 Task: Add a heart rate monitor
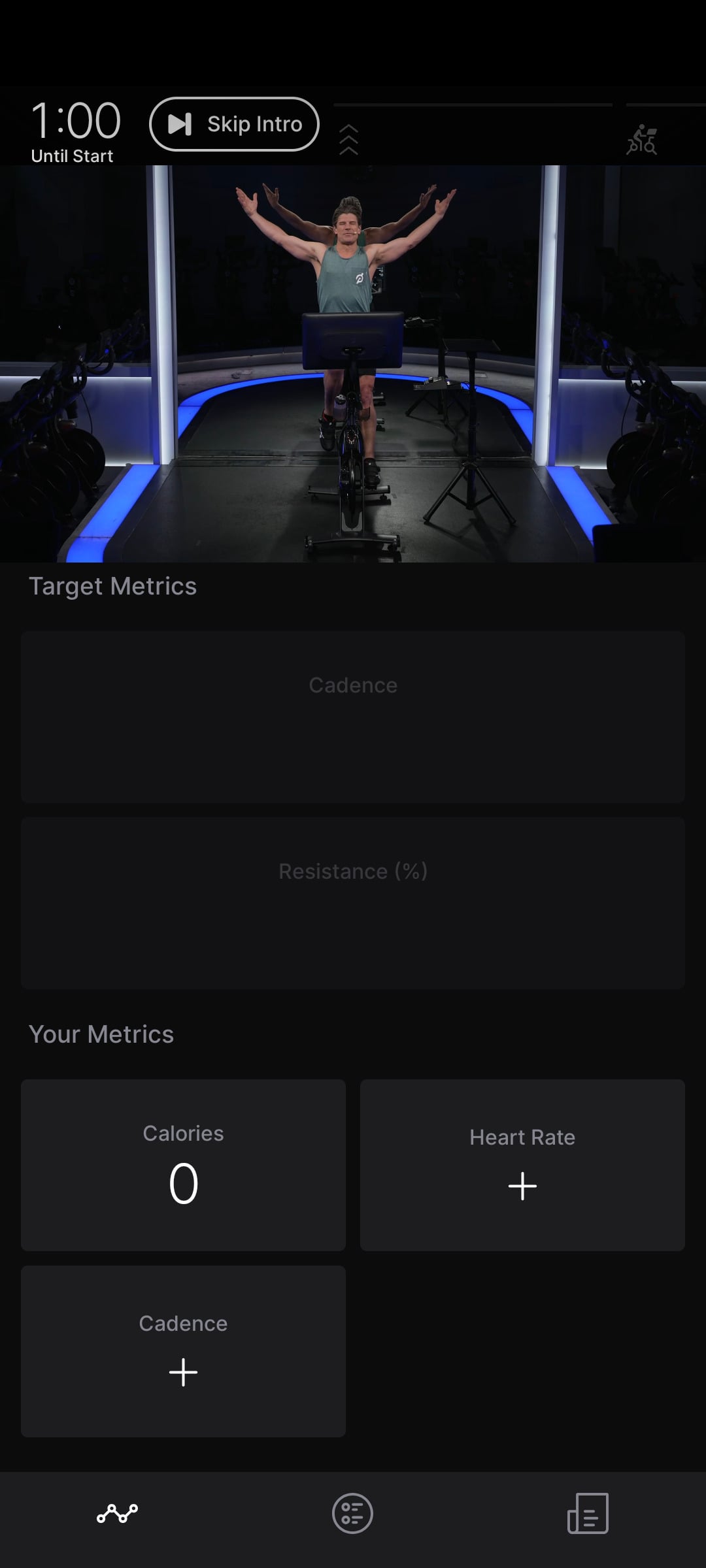522,1185
